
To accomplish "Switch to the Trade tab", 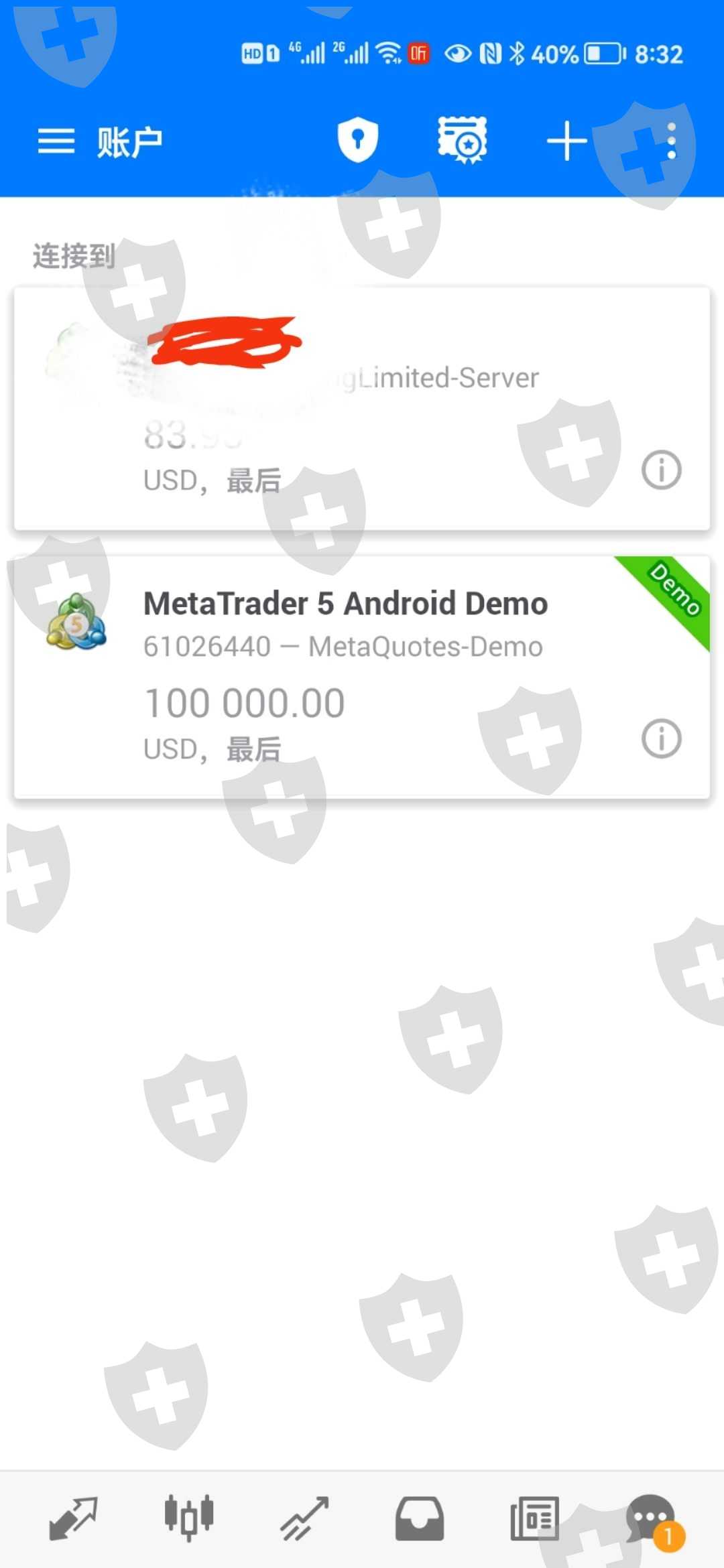I will click(304, 1518).
